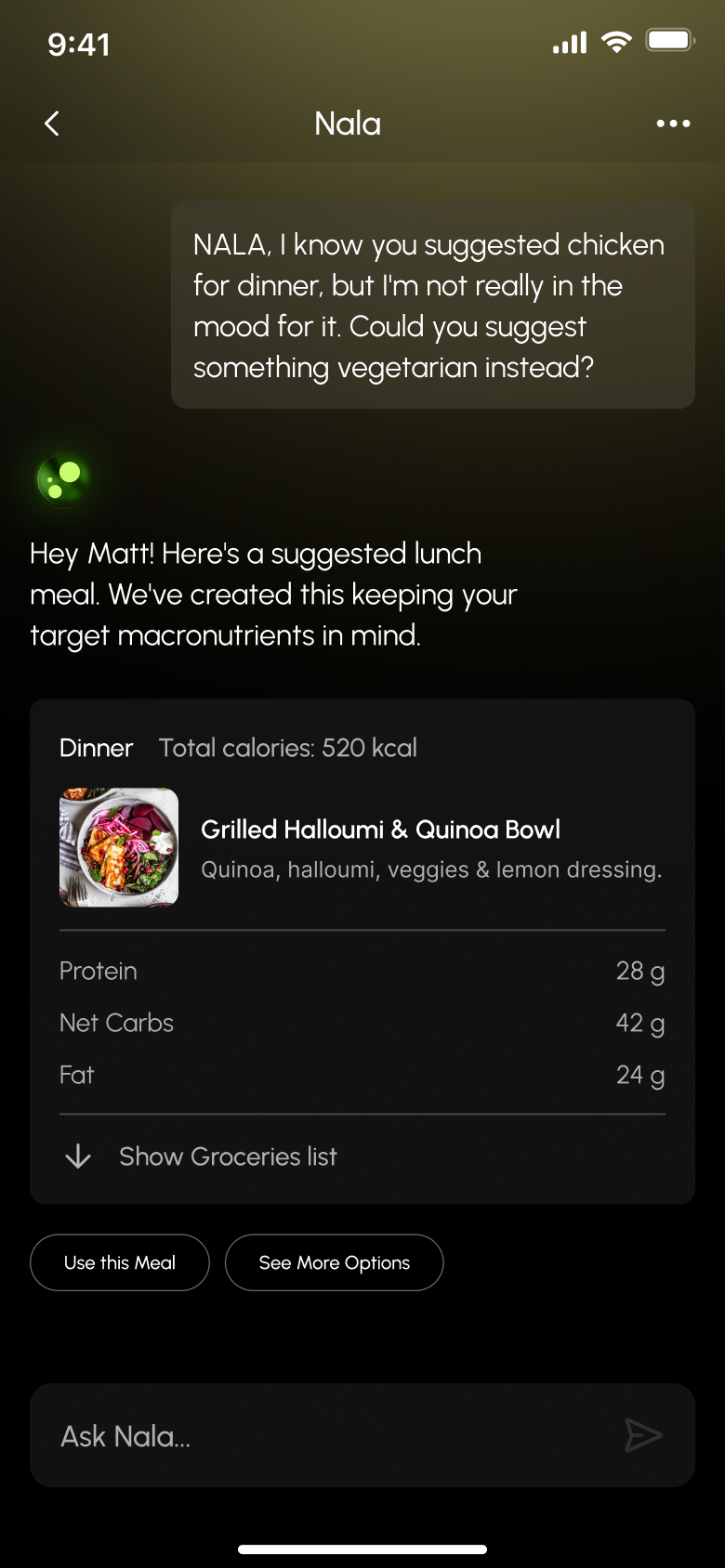Focus the Ask Nala message field
This screenshot has width=725, height=1568.
[x=325, y=1436]
